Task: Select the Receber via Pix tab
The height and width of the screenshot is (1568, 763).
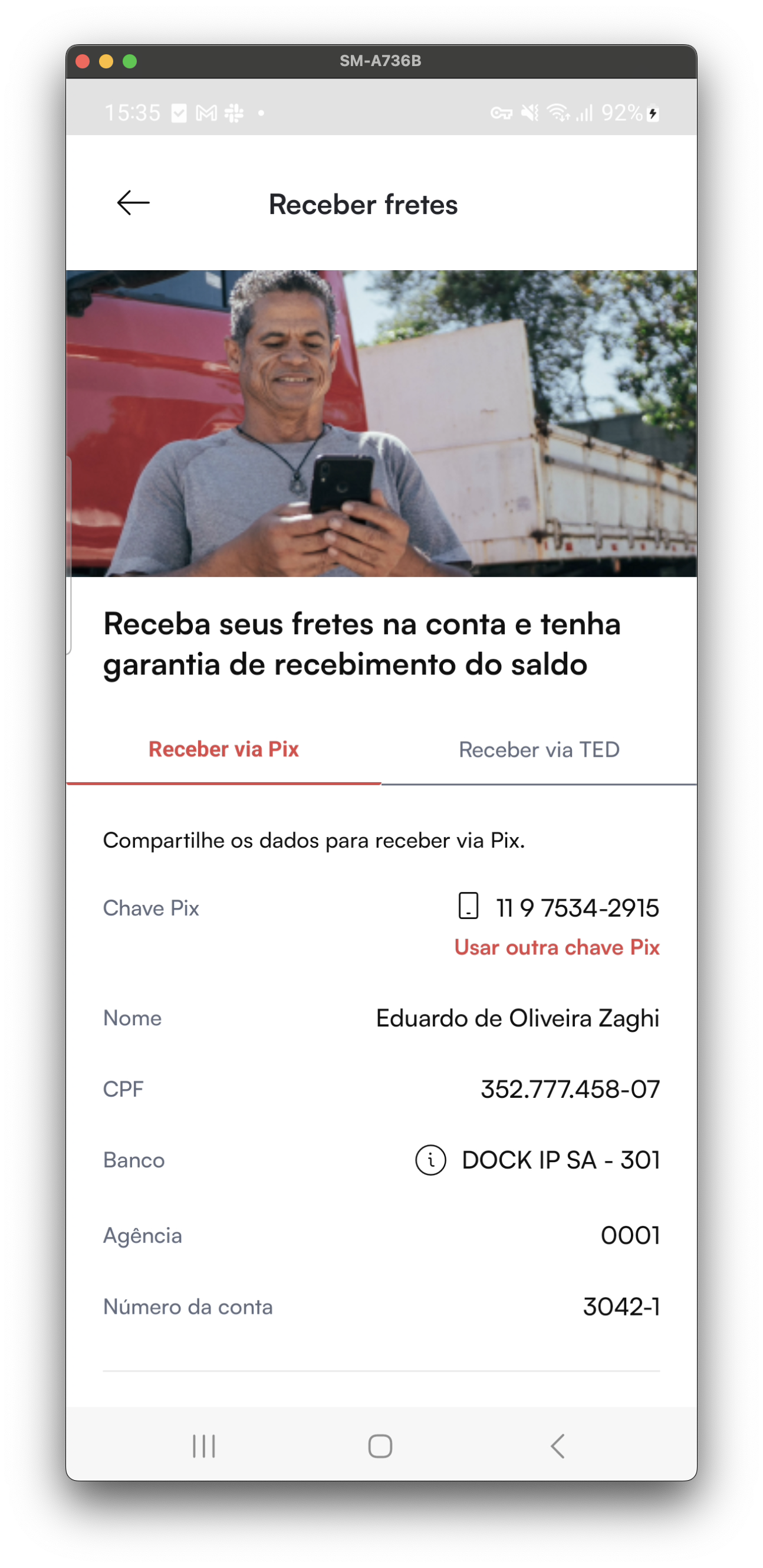Action: (x=223, y=749)
